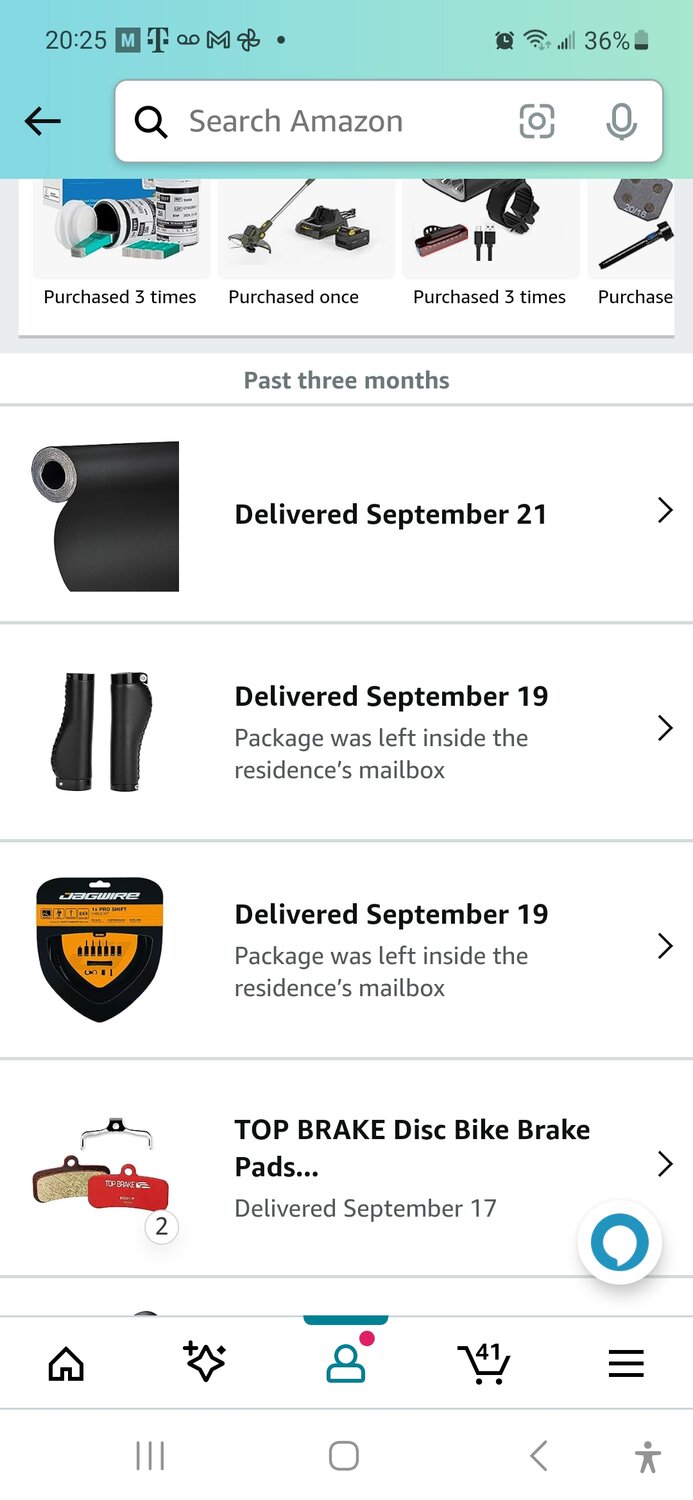Open the cart with 41 items

point(484,1363)
